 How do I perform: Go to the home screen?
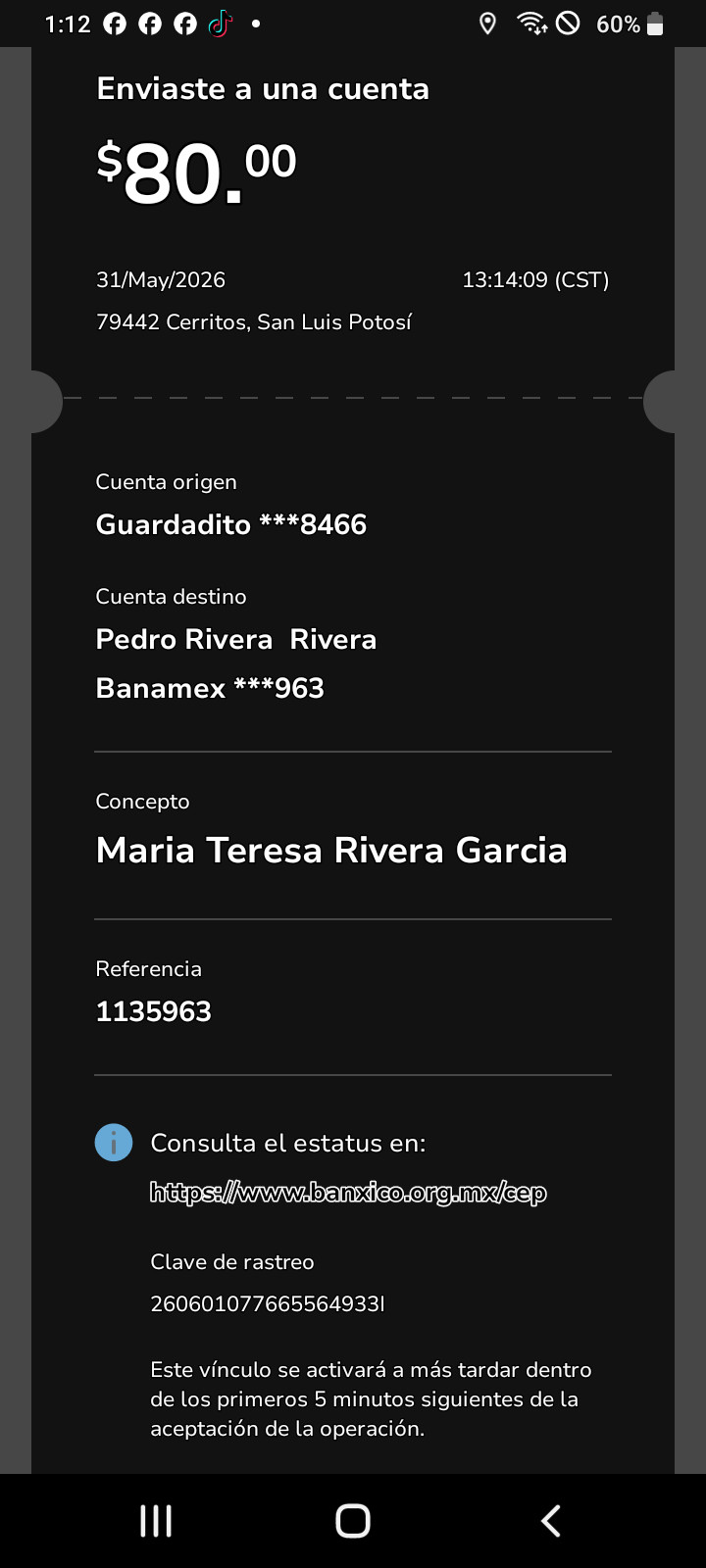tap(353, 1521)
